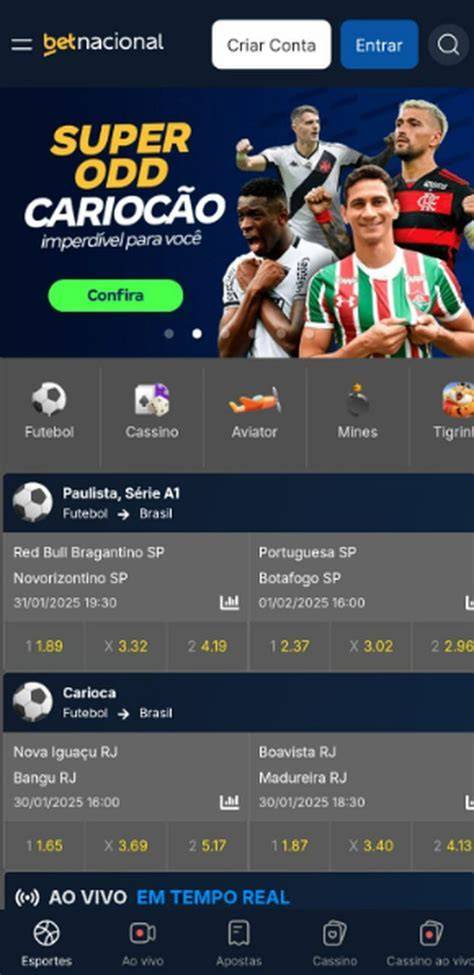Go to the first banner slide dot
The height and width of the screenshot is (975, 474).
(x=169, y=334)
